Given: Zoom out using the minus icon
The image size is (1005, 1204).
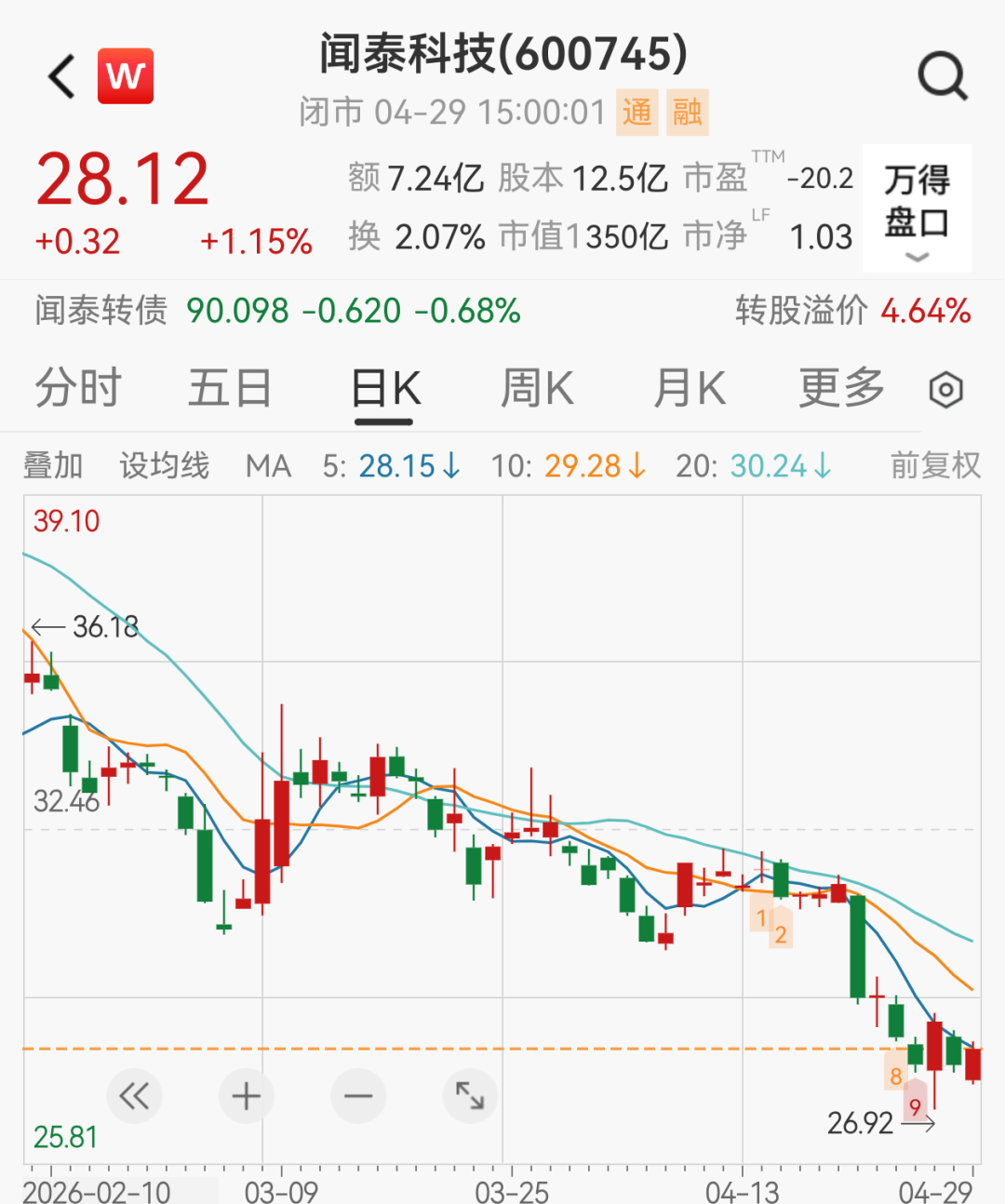Looking at the screenshot, I should click(357, 1096).
